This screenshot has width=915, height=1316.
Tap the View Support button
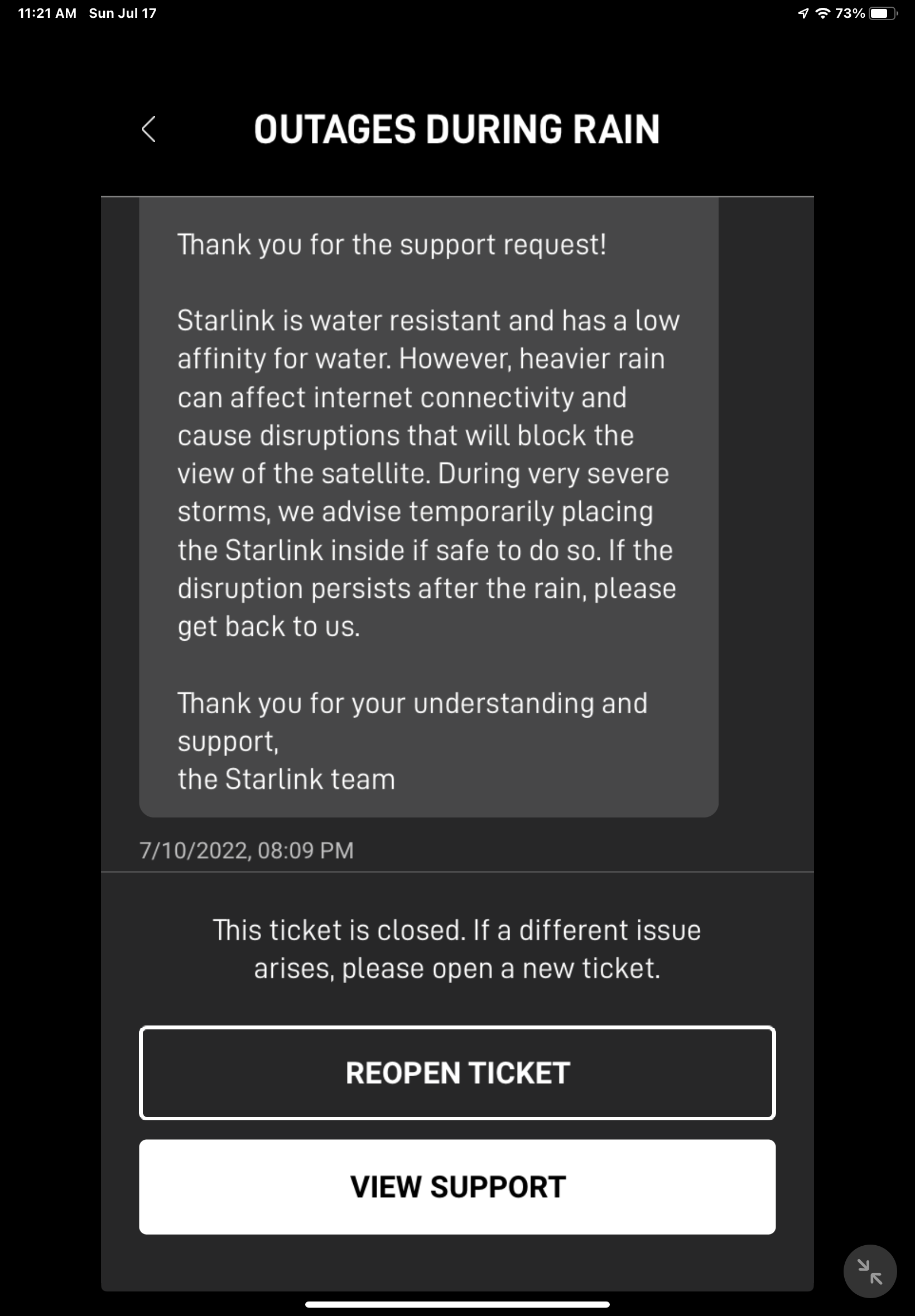[x=457, y=1186]
